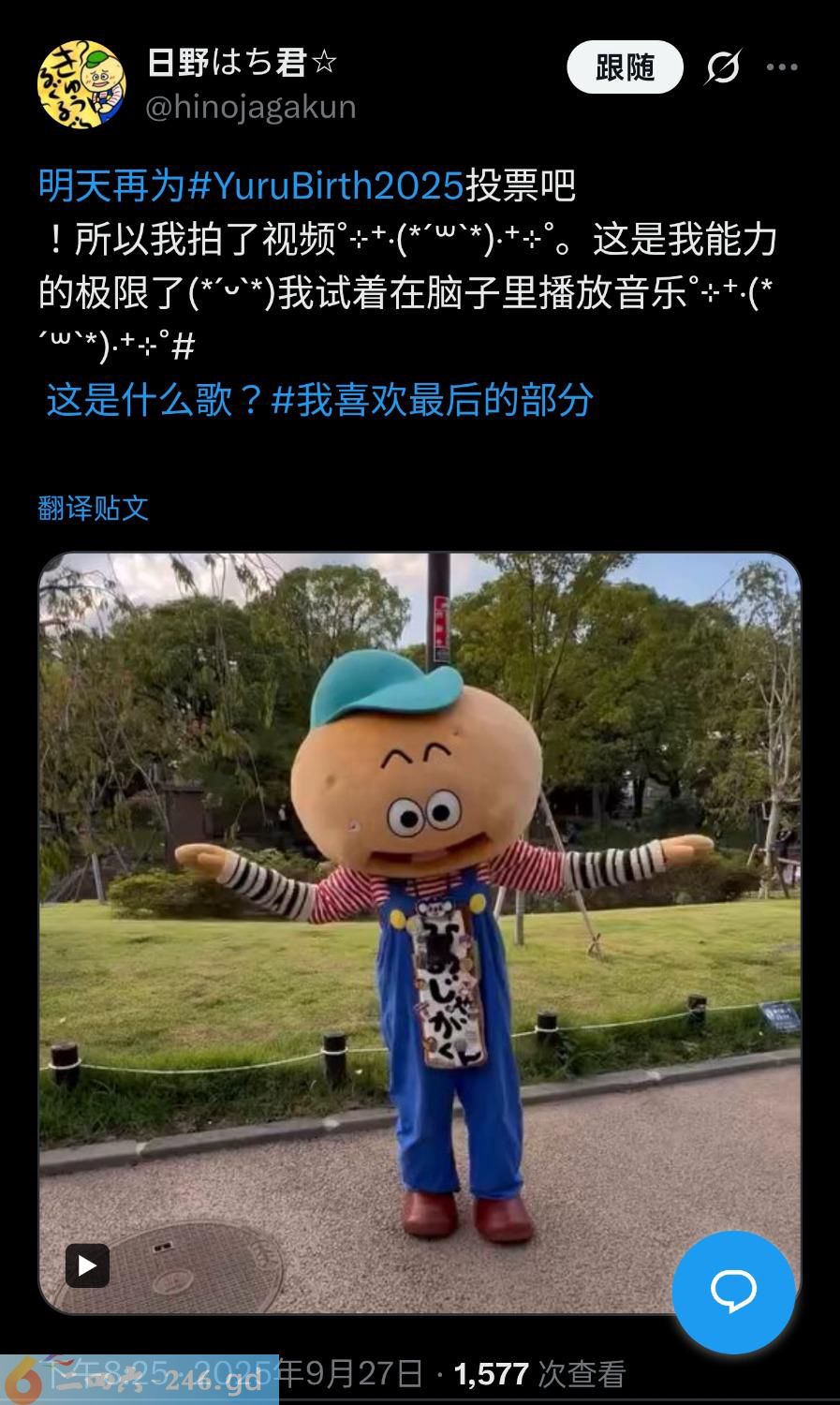Open the #我喜欢最后的部分 hashtag
840x1405 pixels.
[432, 400]
